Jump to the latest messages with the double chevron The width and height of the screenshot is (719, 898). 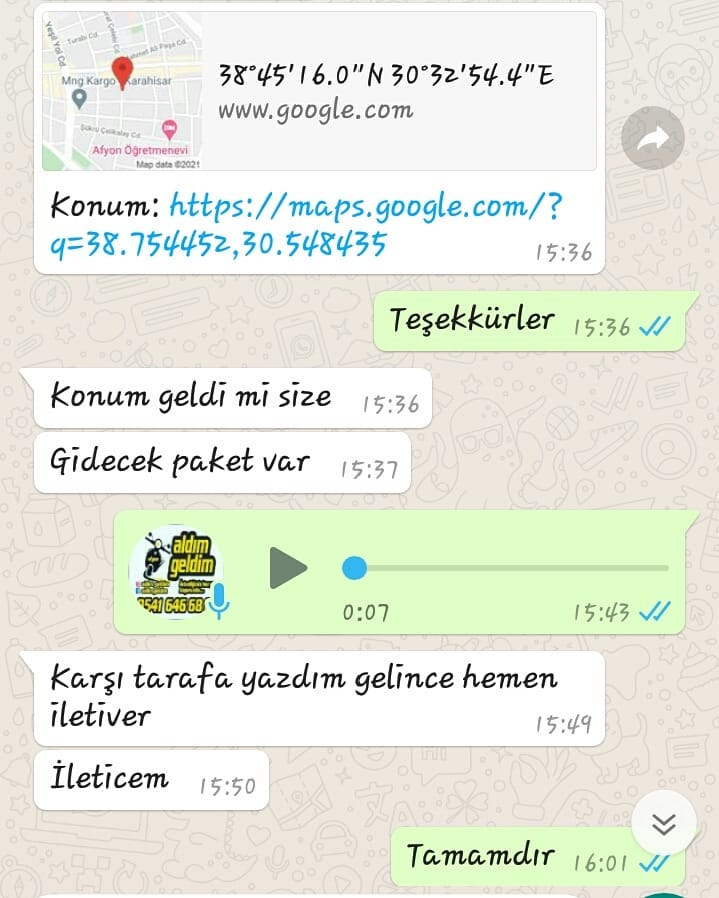(663, 823)
